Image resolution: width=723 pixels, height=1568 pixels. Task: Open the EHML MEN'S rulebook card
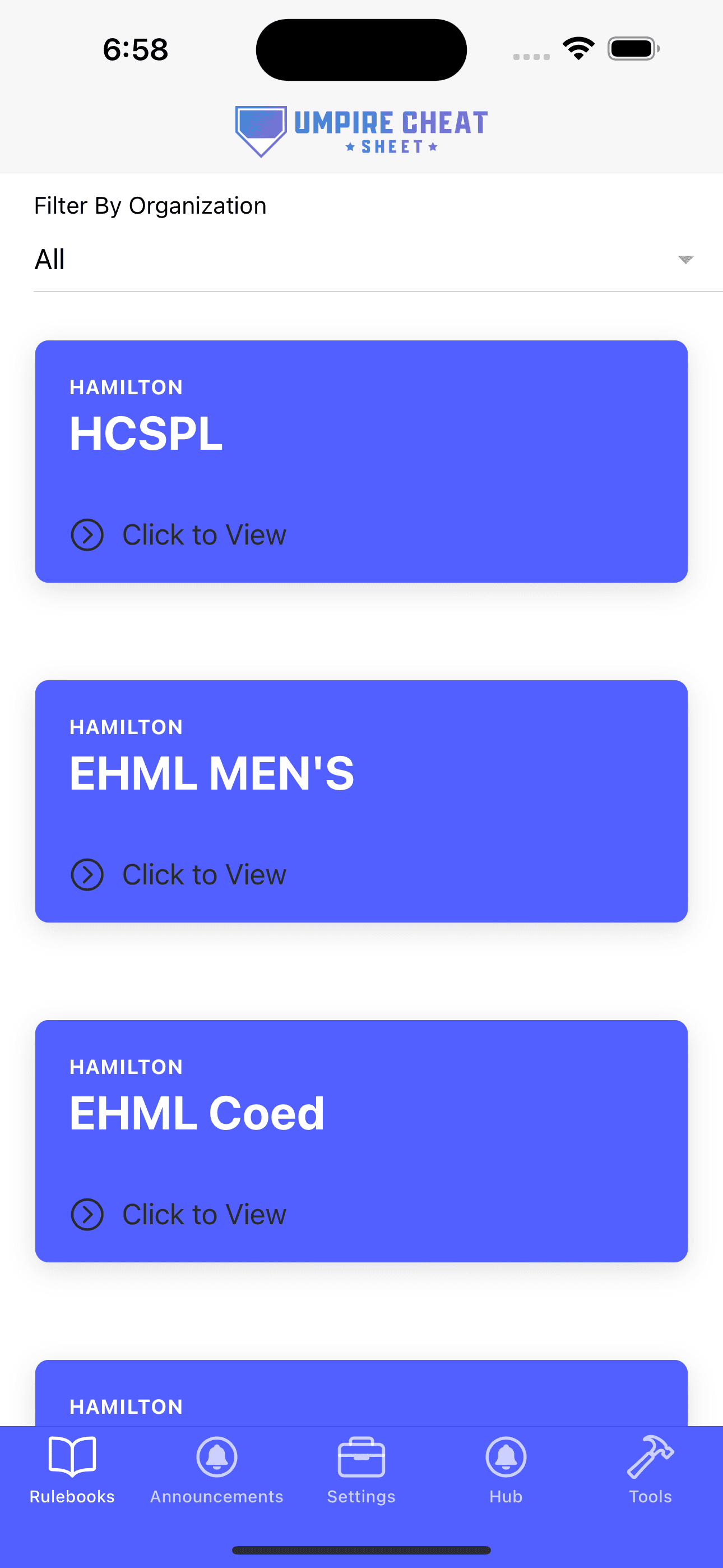click(x=361, y=801)
